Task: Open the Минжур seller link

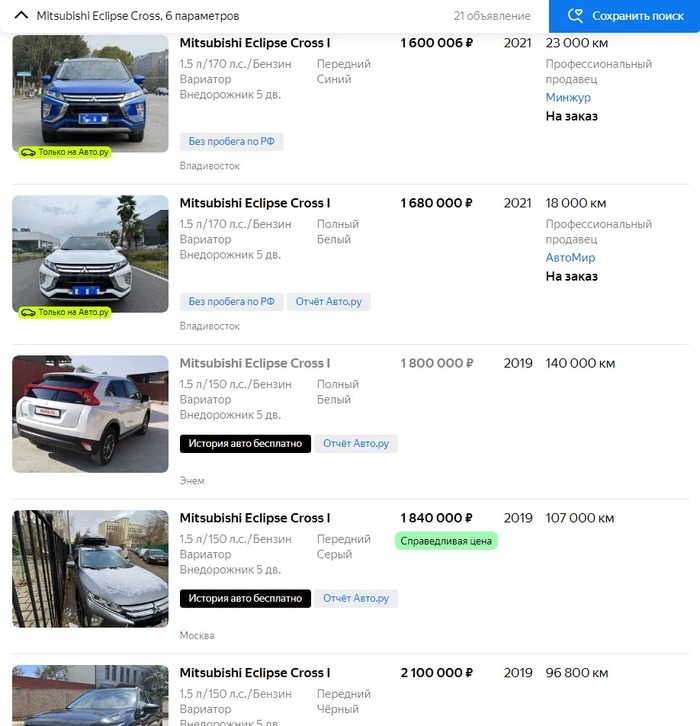Action: point(567,98)
